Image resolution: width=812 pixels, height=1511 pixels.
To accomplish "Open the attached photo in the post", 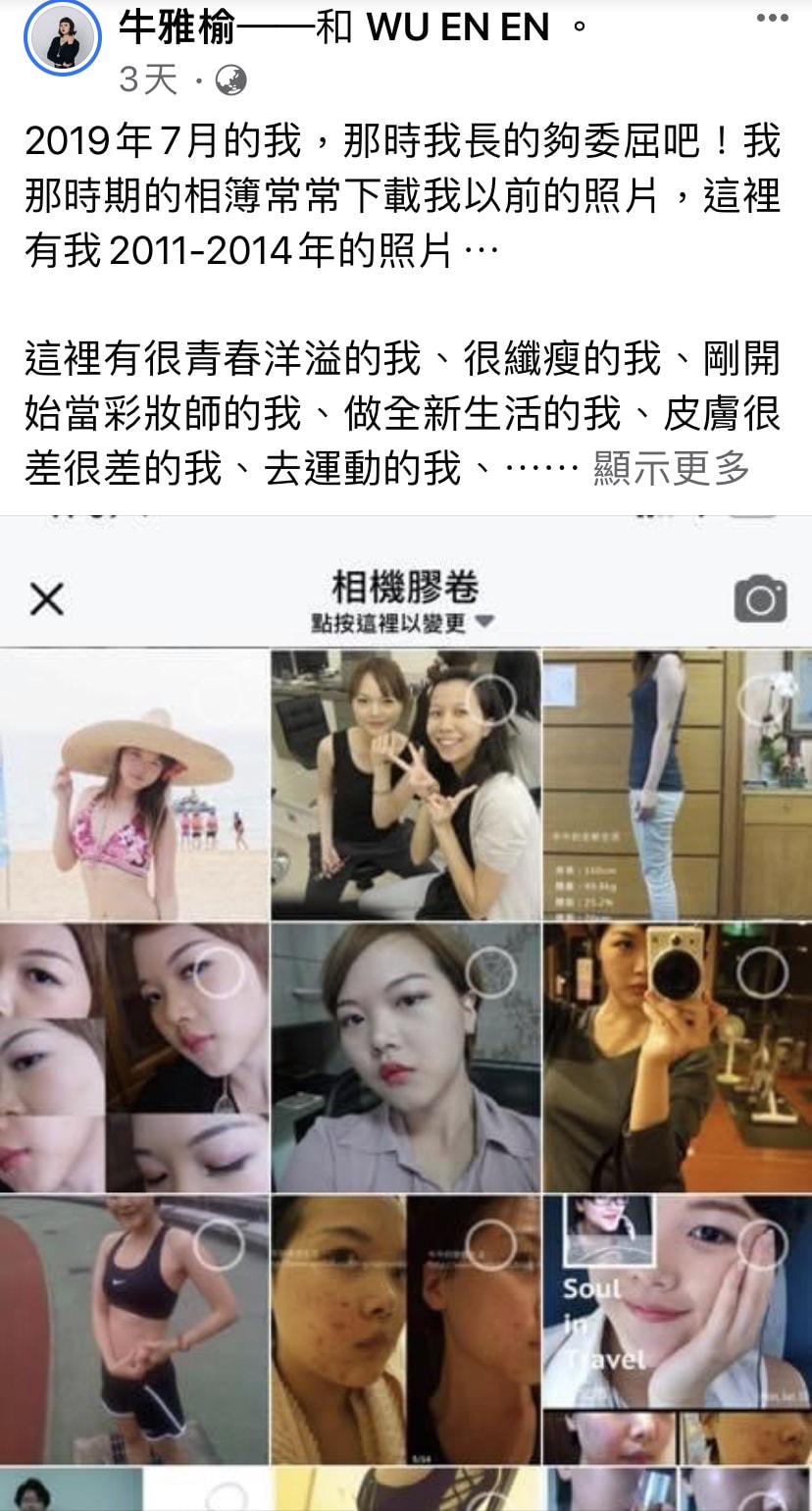I will click(406, 1011).
